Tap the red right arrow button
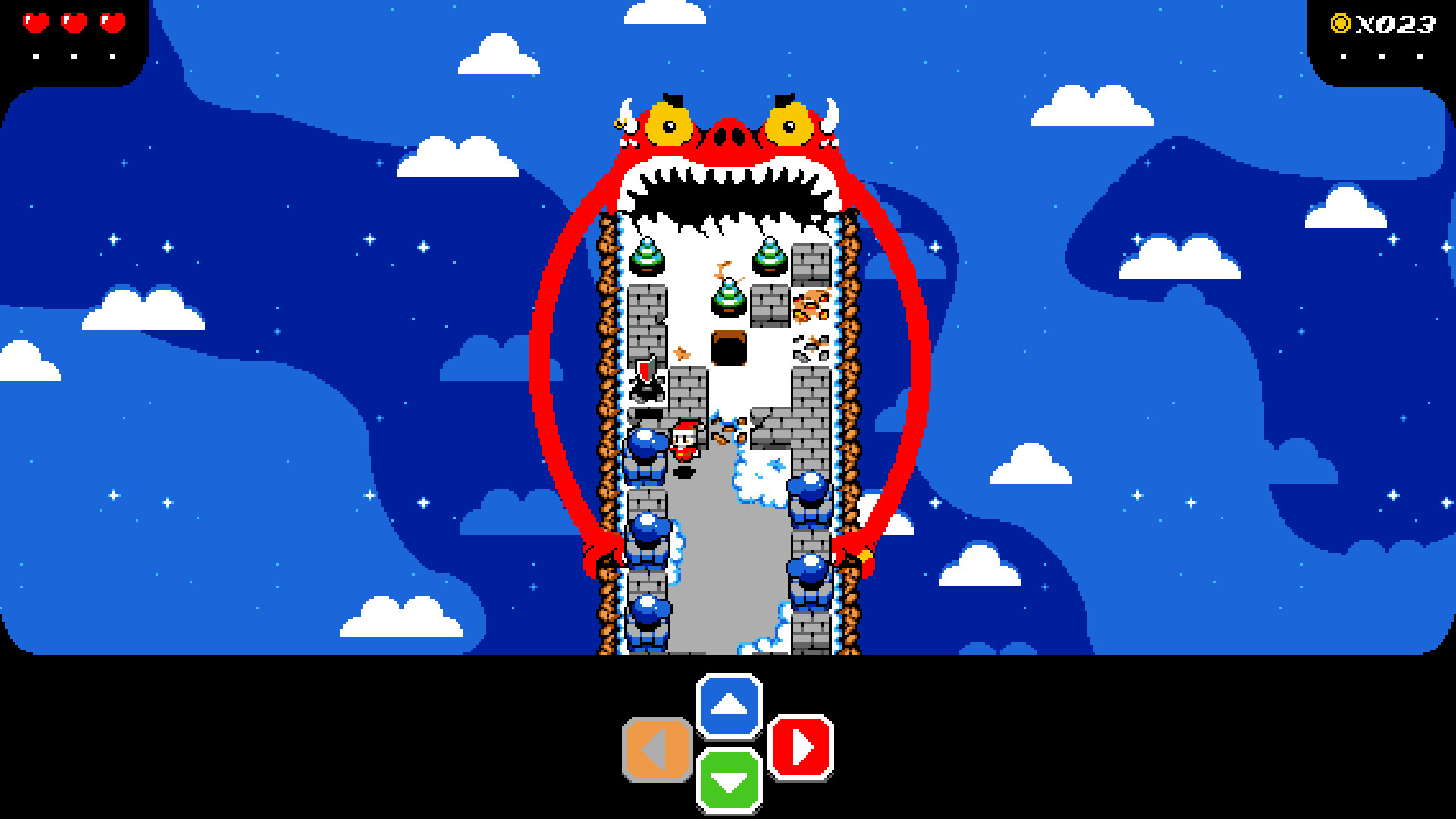 click(801, 747)
